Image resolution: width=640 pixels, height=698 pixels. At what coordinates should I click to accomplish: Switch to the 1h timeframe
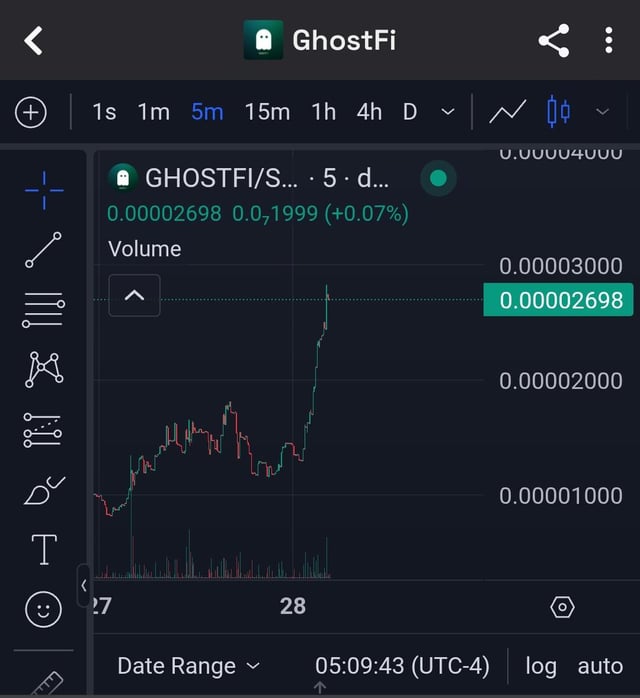tap(323, 112)
